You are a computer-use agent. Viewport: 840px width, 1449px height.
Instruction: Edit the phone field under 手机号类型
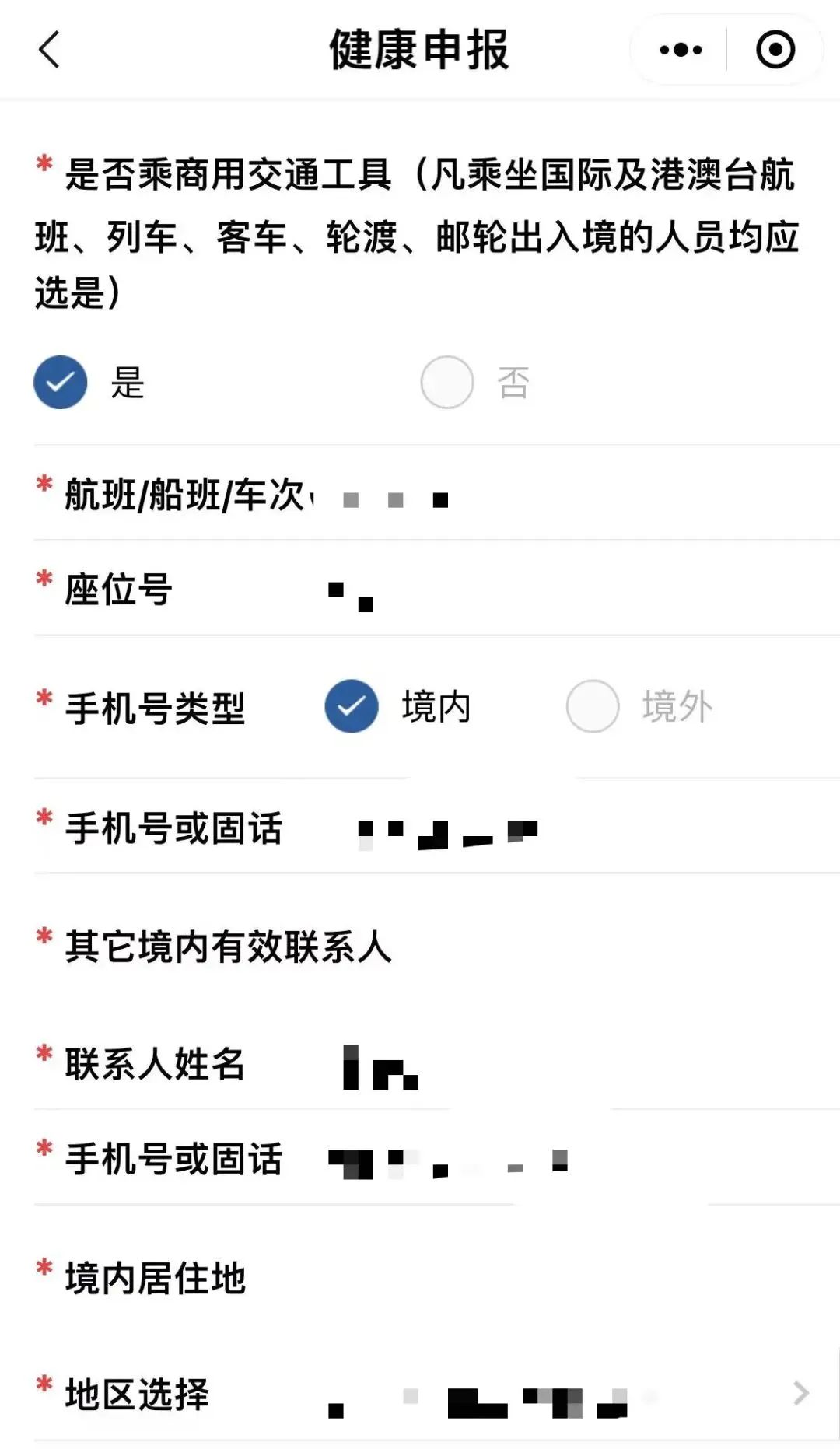[x=437, y=828]
